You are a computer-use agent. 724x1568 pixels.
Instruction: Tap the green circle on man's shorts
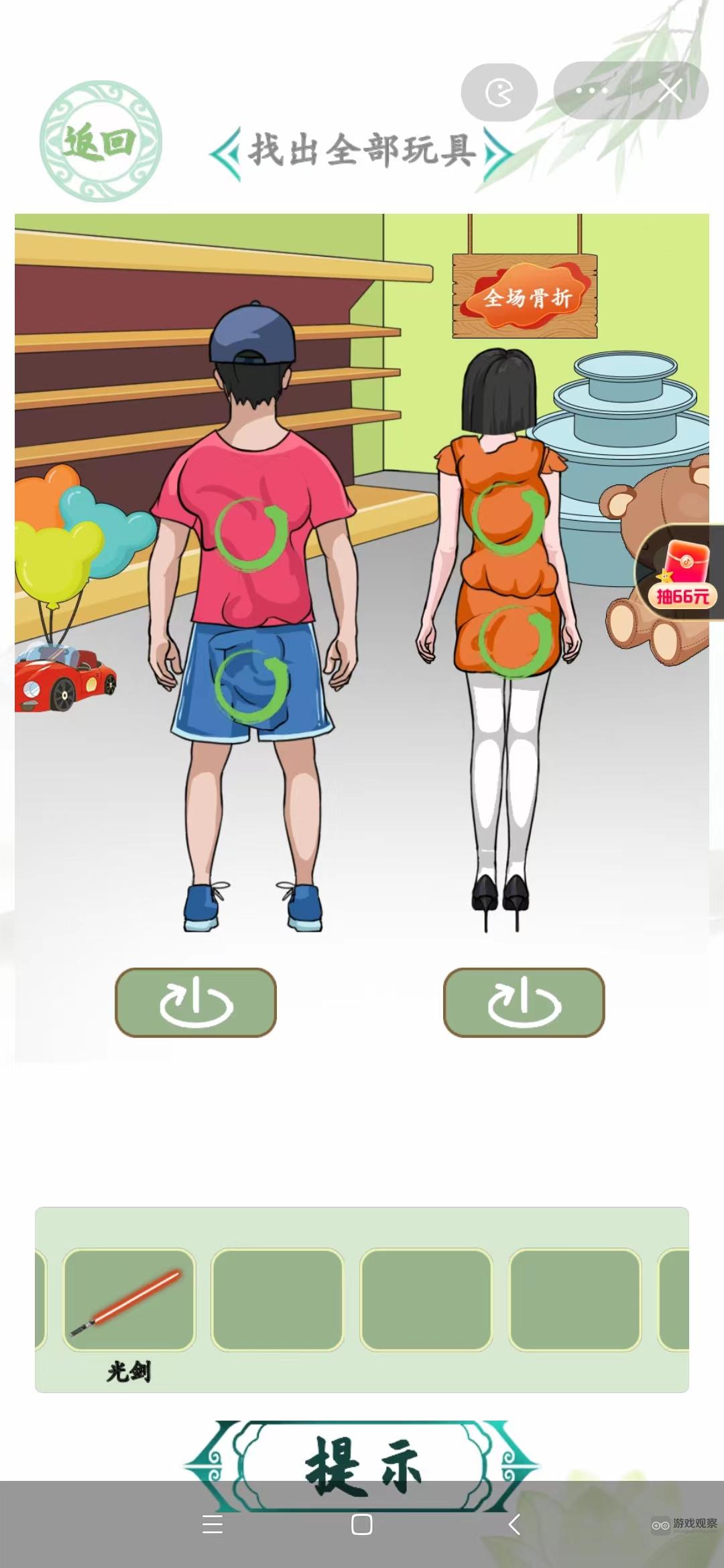(x=251, y=685)
